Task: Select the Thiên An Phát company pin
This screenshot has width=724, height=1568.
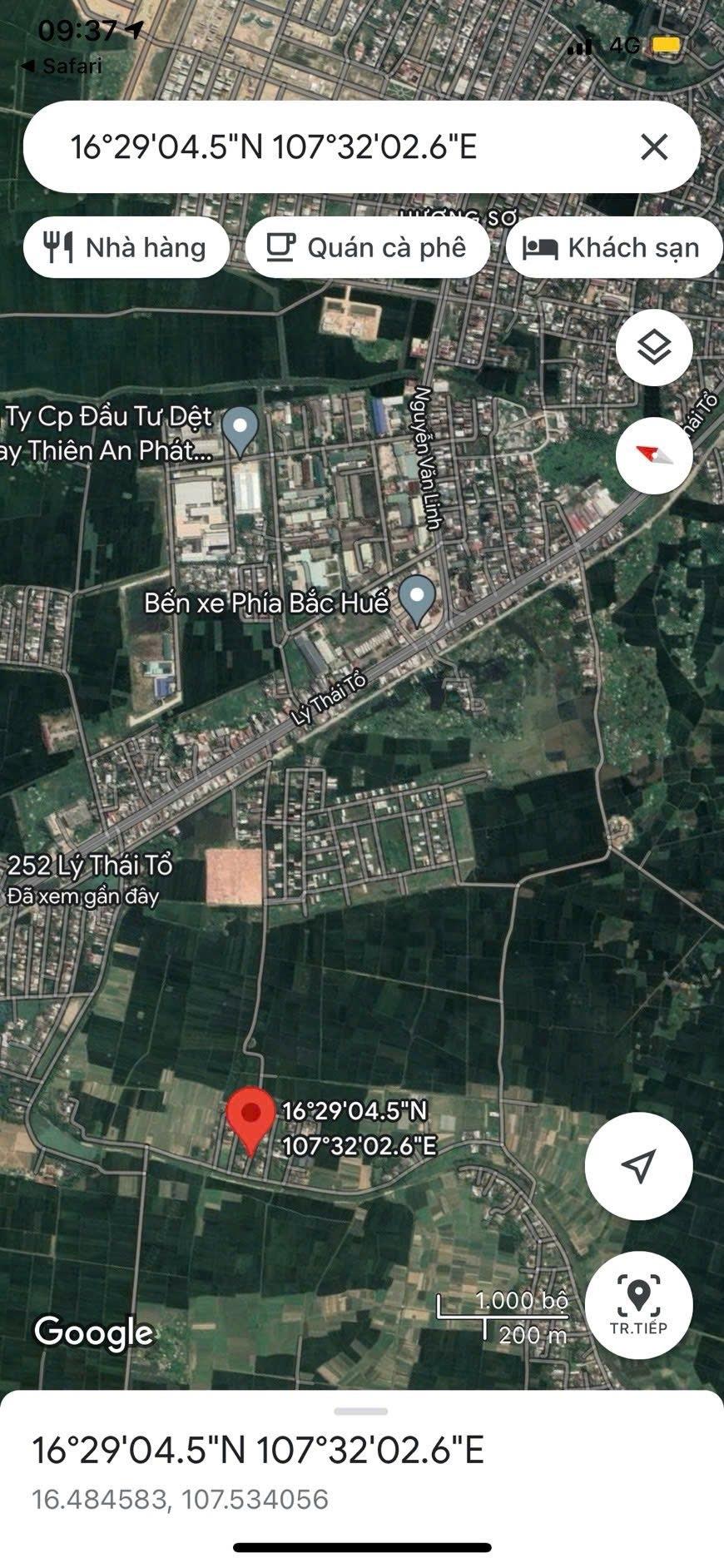Action: click(241, 429)
